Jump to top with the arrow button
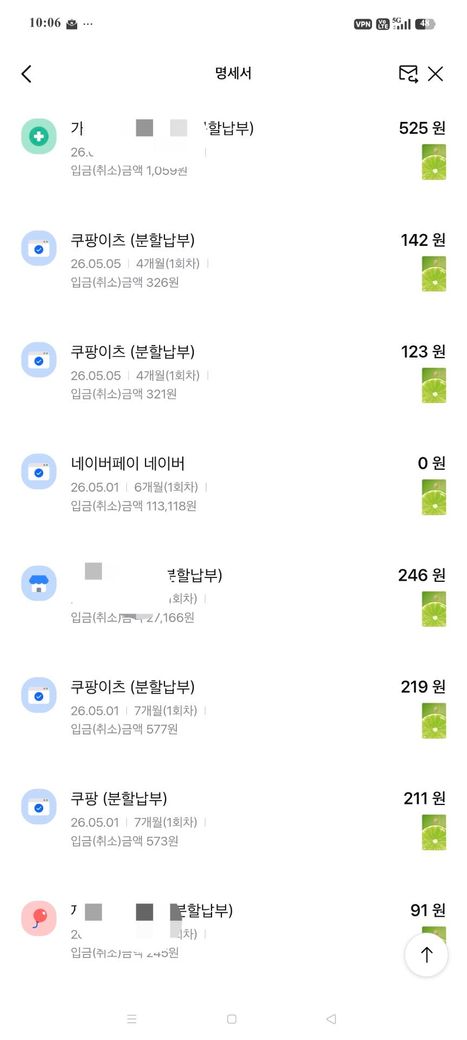Viewport: 467px width, 1040px height. (x=426, y=954)
